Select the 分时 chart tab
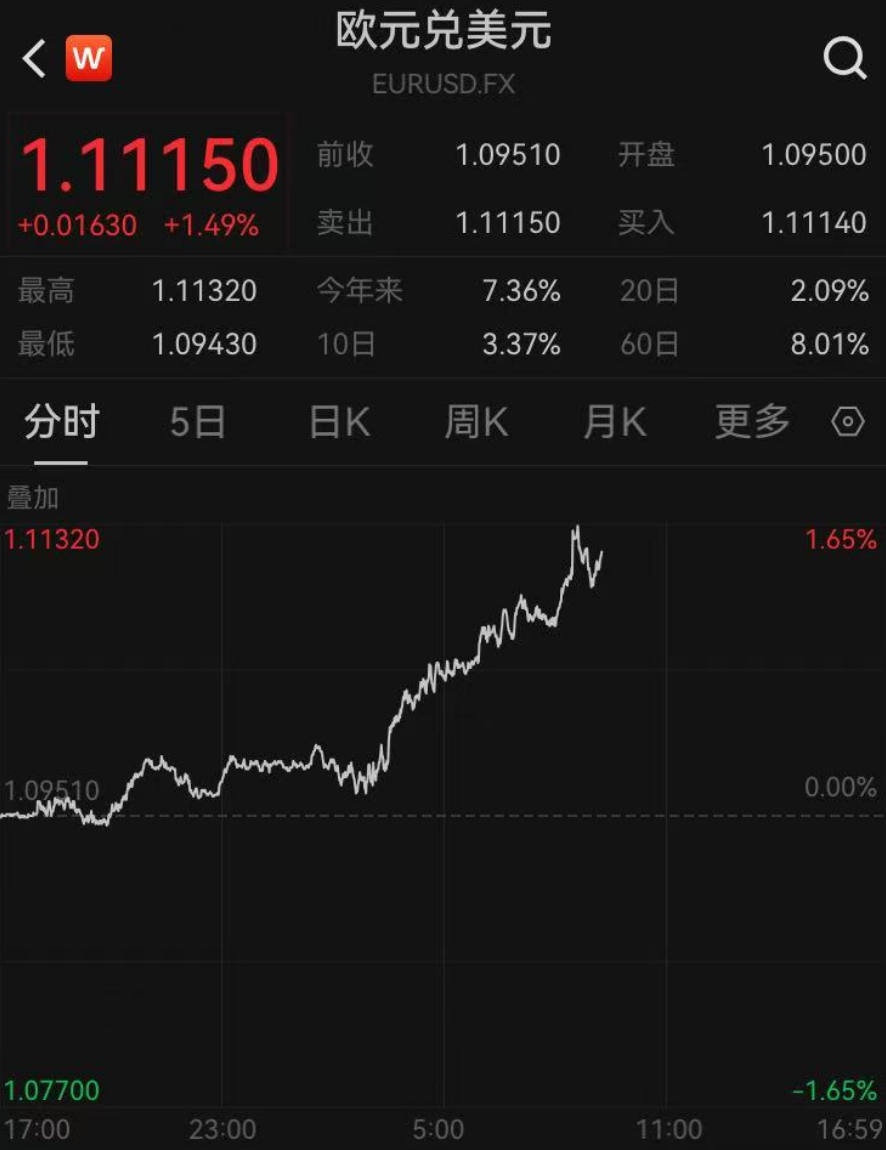The height and width of the screenshot is (1150, 886). (x=61, y=423)
